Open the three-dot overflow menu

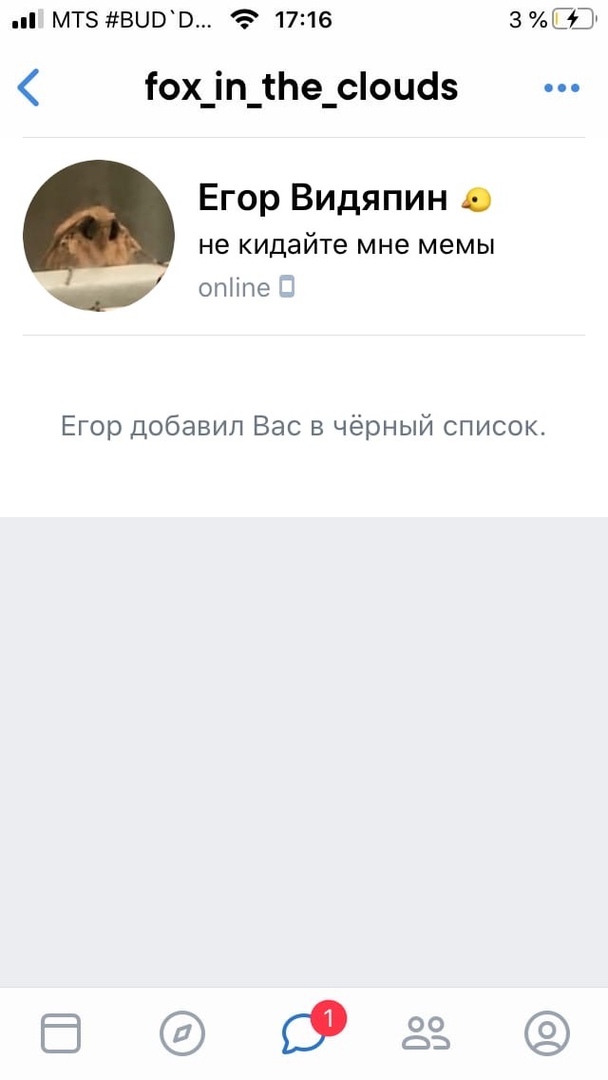pyautogui.click(x=561, y=88)
